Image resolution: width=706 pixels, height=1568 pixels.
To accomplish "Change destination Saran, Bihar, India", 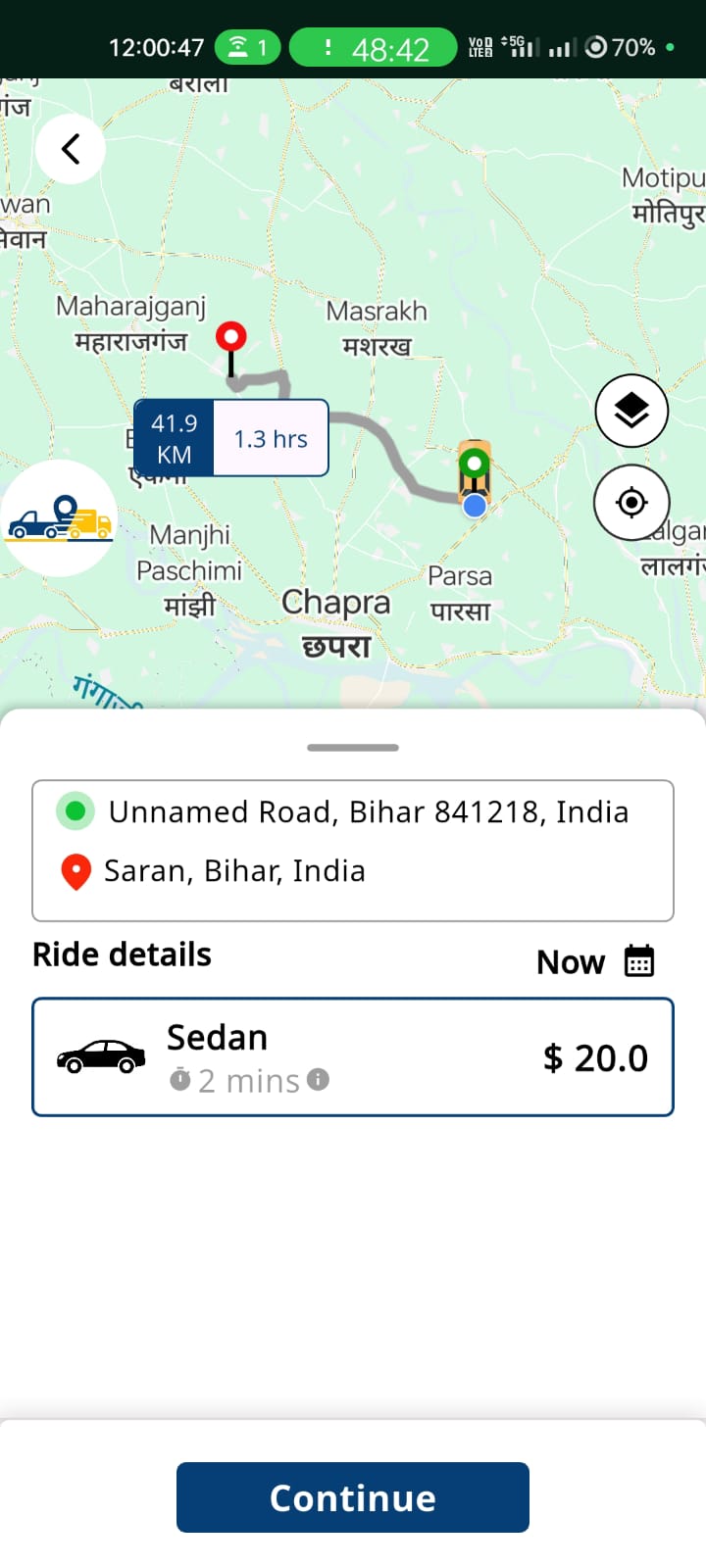I will point(235,871).
